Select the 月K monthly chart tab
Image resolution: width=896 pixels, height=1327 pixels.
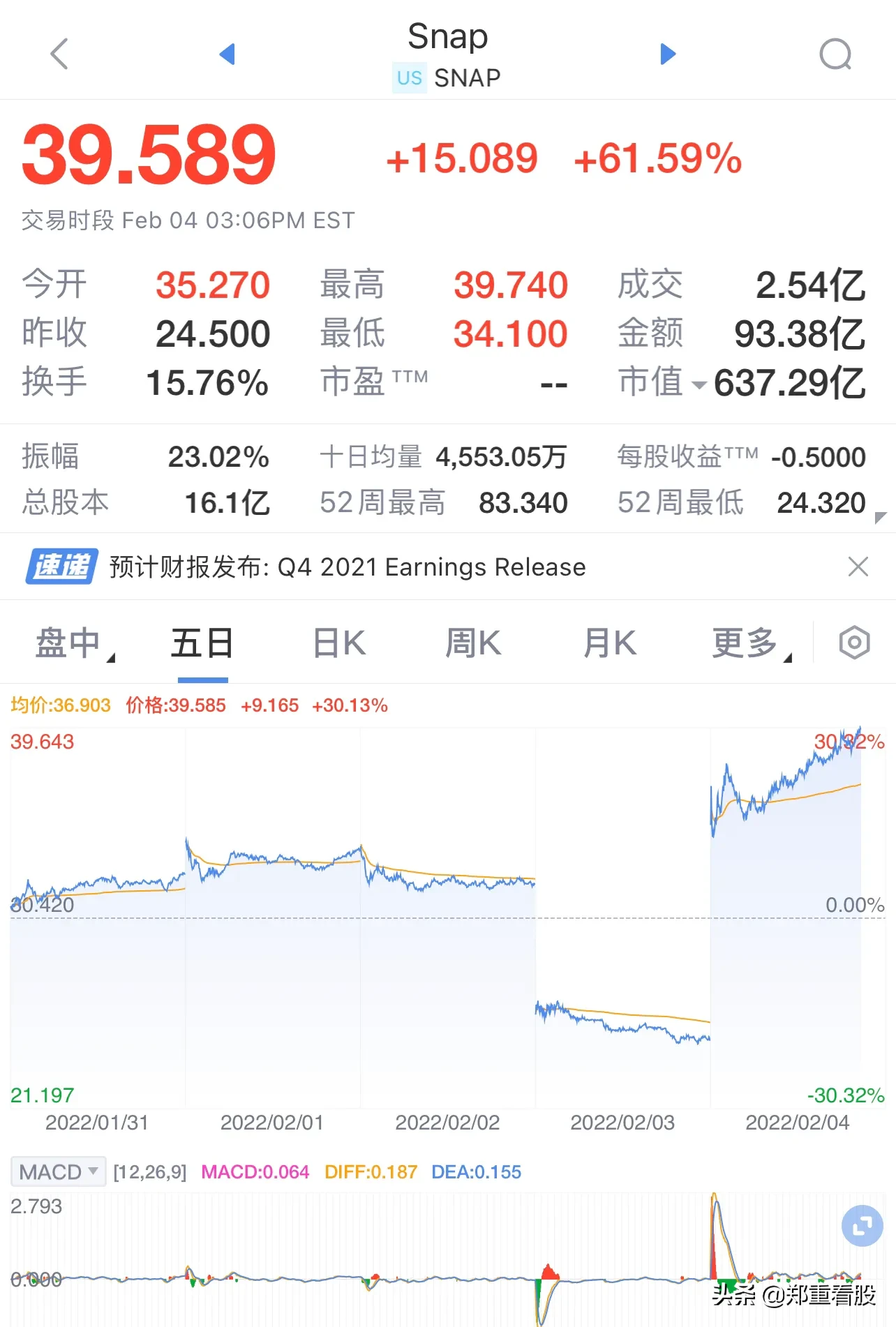tap(608, 643)
